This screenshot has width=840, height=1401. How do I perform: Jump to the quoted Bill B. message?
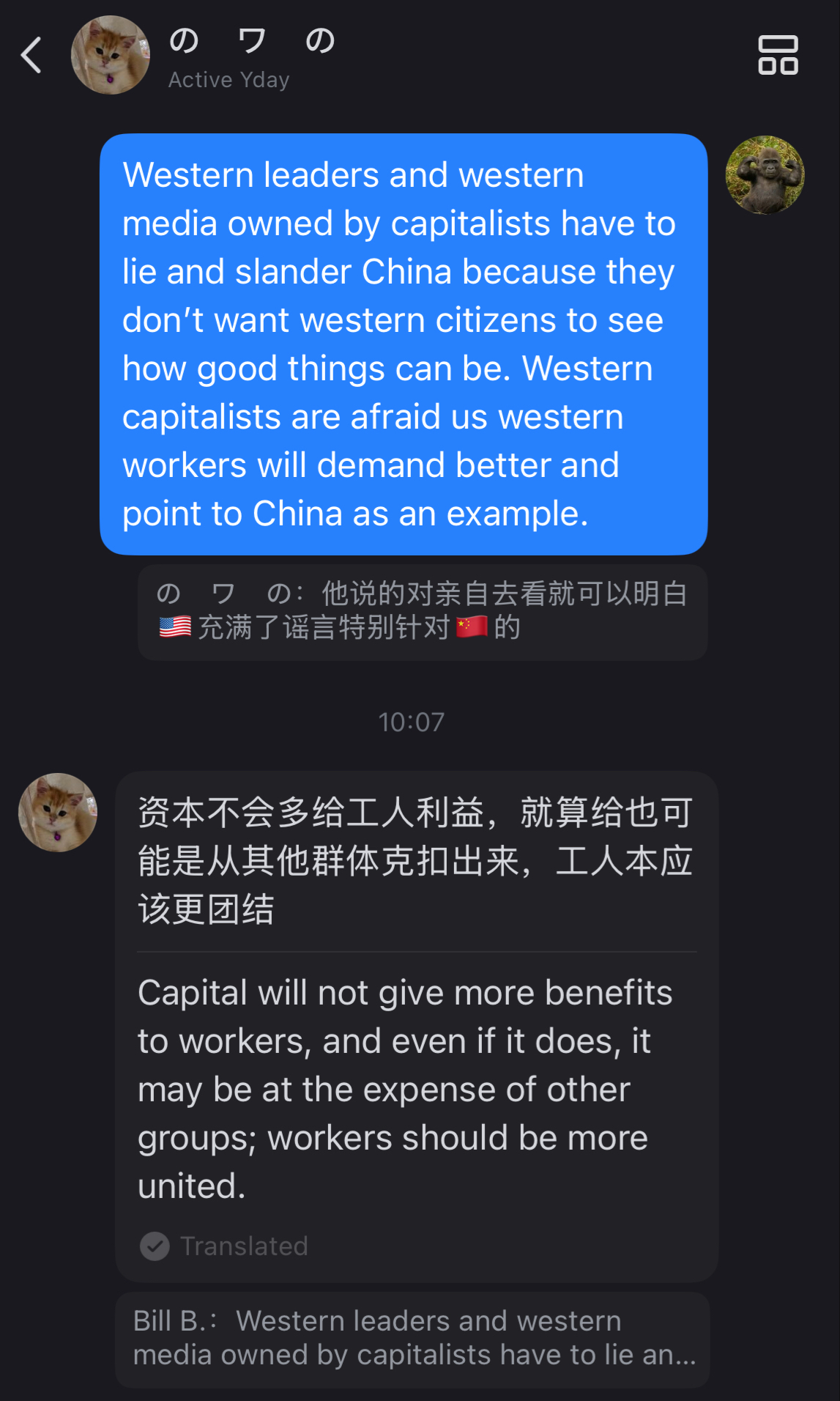(413, 1338)
